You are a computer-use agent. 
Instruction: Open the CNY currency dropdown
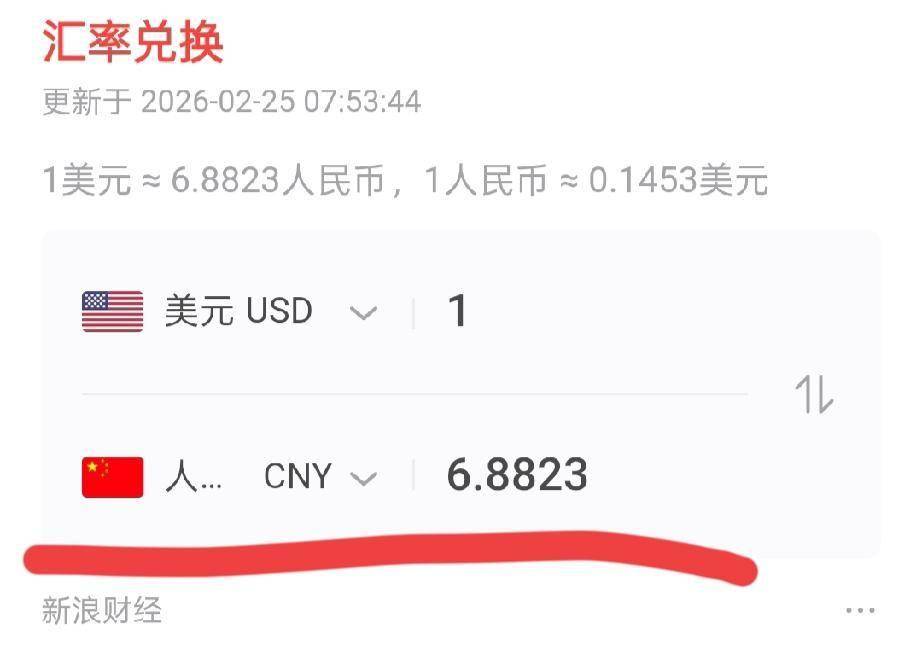(x=364, y=477)
